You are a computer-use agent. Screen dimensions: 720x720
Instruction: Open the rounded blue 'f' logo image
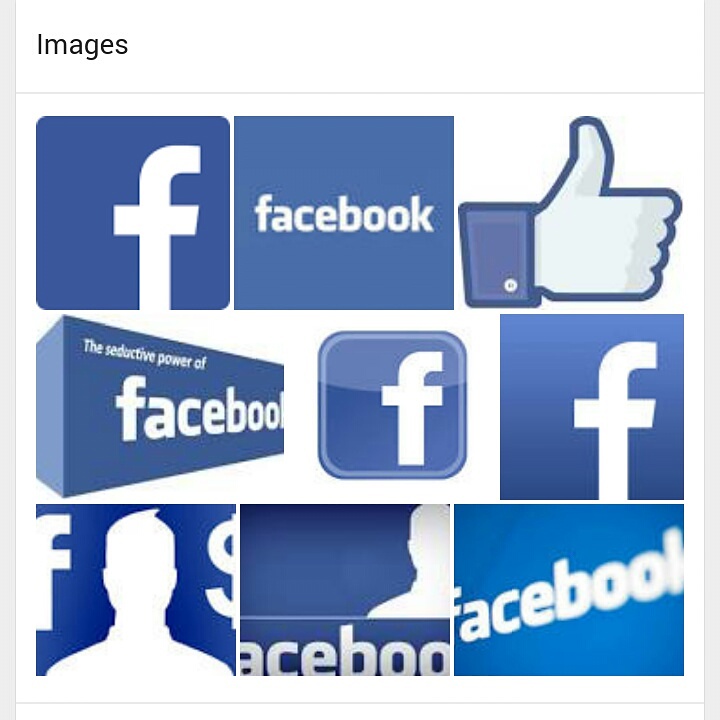(x=133, y=213)
